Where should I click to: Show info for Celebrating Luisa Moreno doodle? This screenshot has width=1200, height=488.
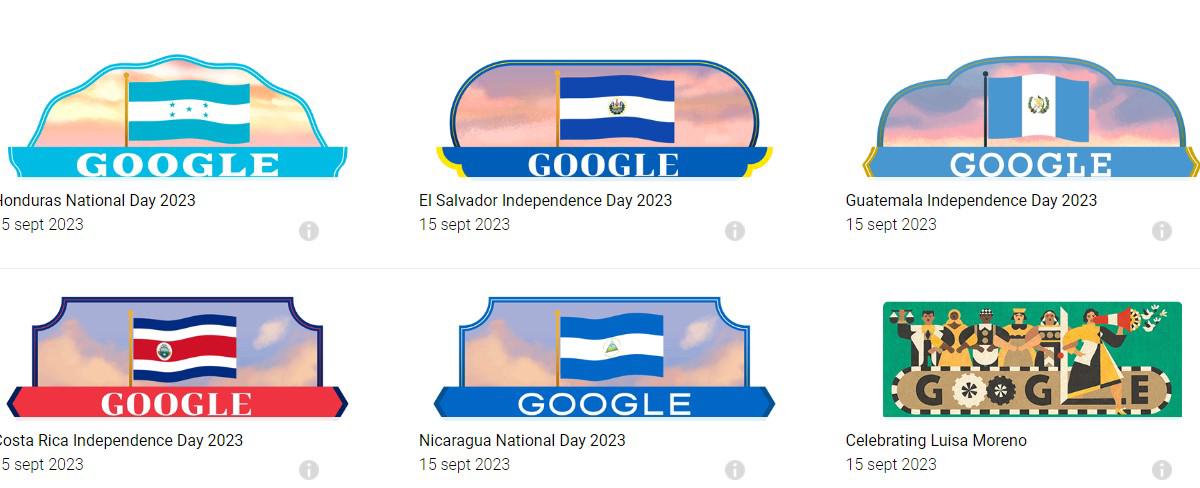coord(1161,470)
